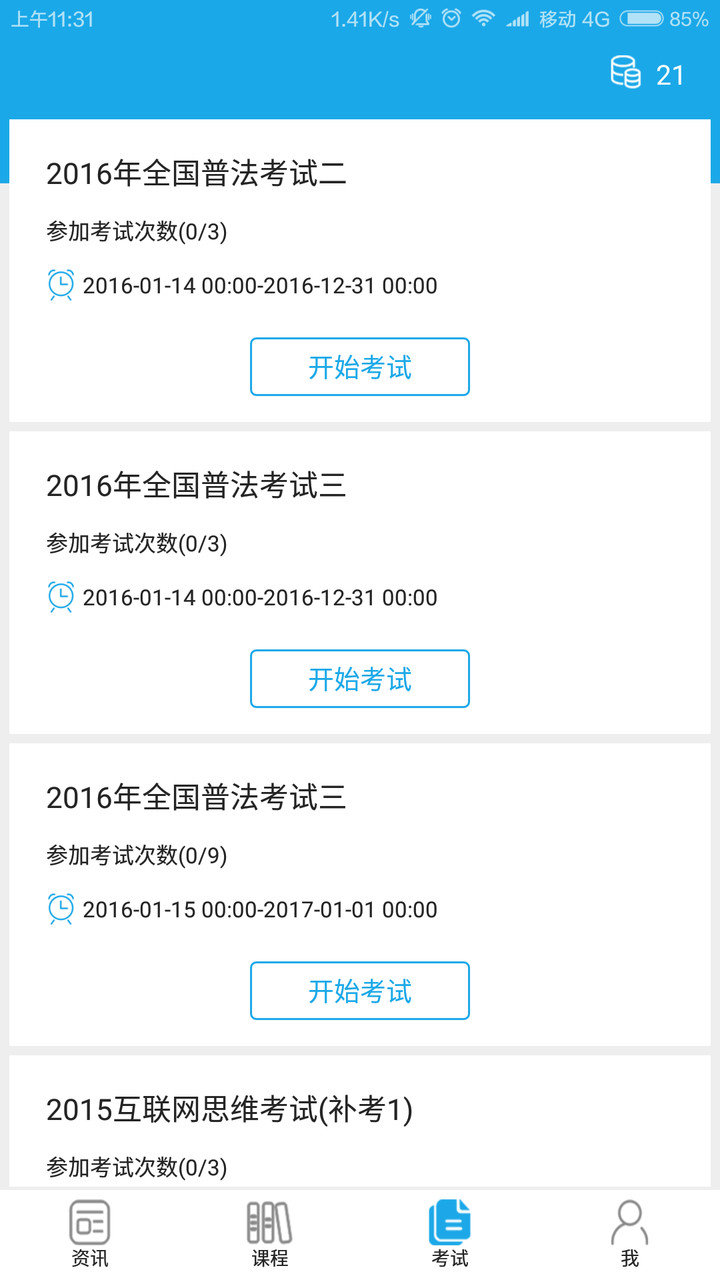Select the clock icon on third exam card
This screenshot has width=720, height=1280.
click(x=61, y=908)
